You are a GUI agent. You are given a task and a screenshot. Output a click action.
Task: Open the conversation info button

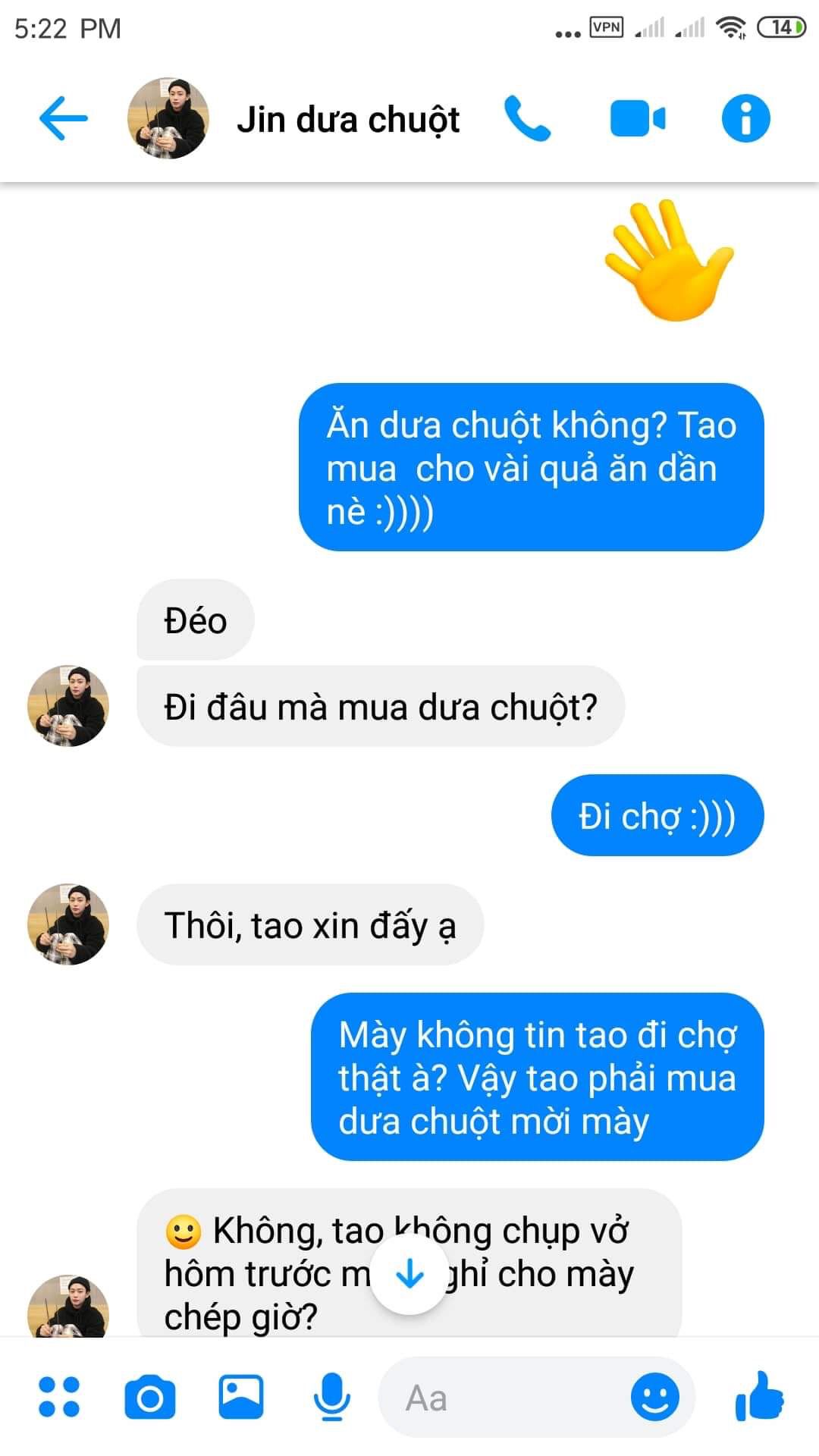point(745,118)
